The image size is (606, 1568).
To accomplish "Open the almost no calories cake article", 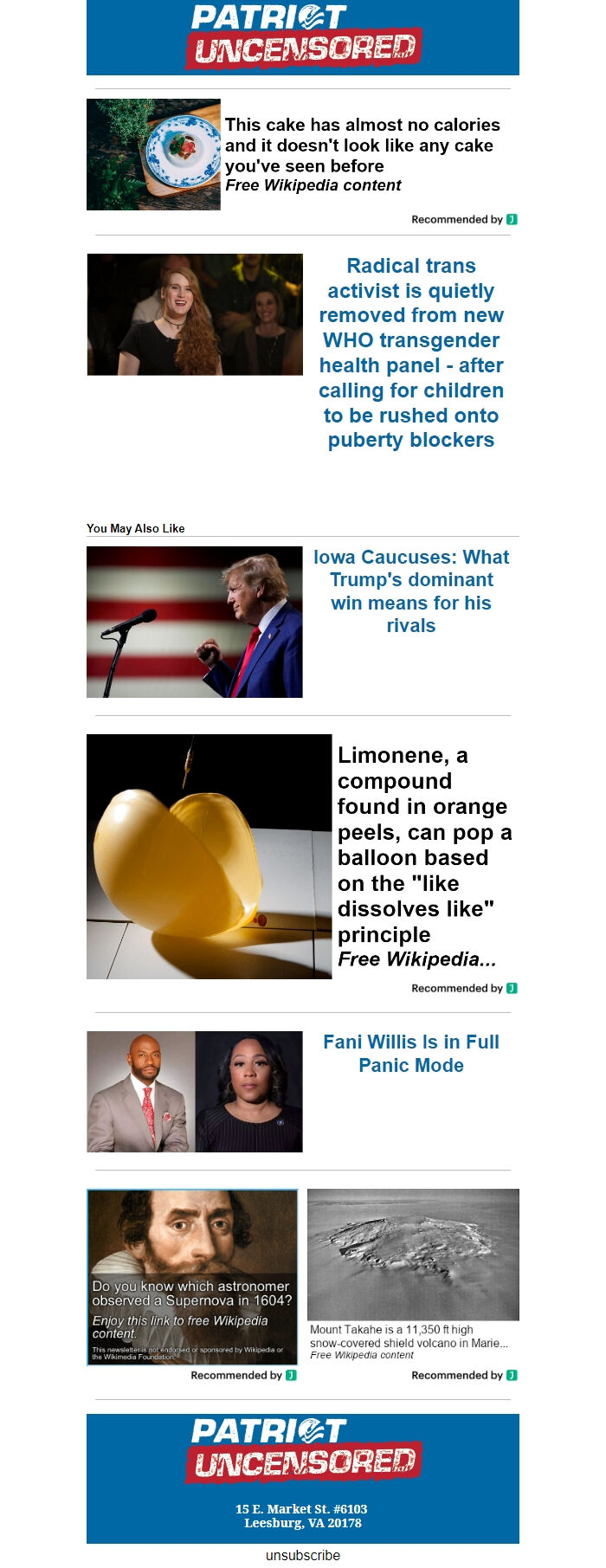I will click(362, 145).
